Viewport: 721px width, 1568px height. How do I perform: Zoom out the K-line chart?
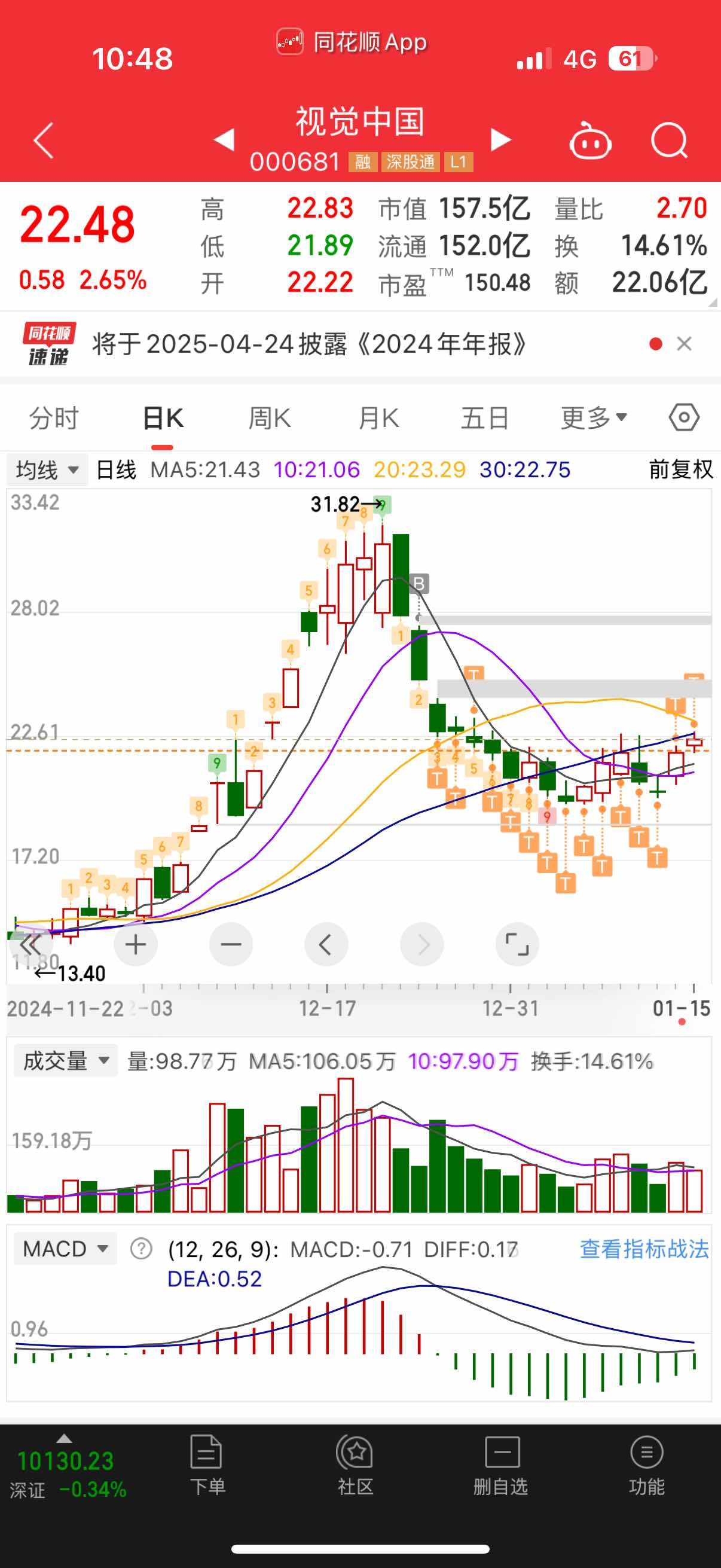point(231,944)
